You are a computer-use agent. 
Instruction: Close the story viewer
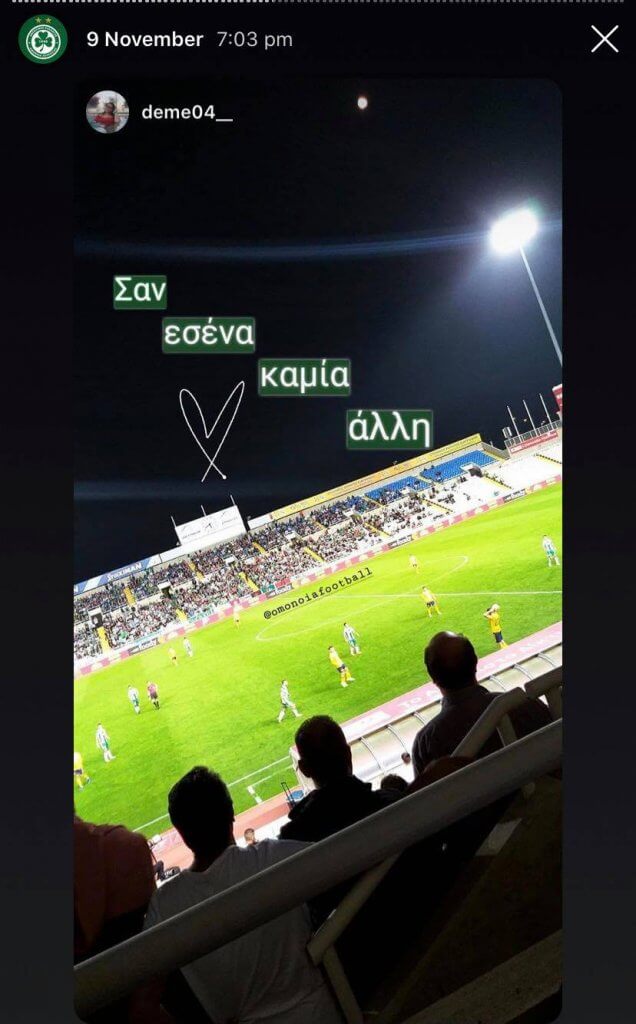604,39
